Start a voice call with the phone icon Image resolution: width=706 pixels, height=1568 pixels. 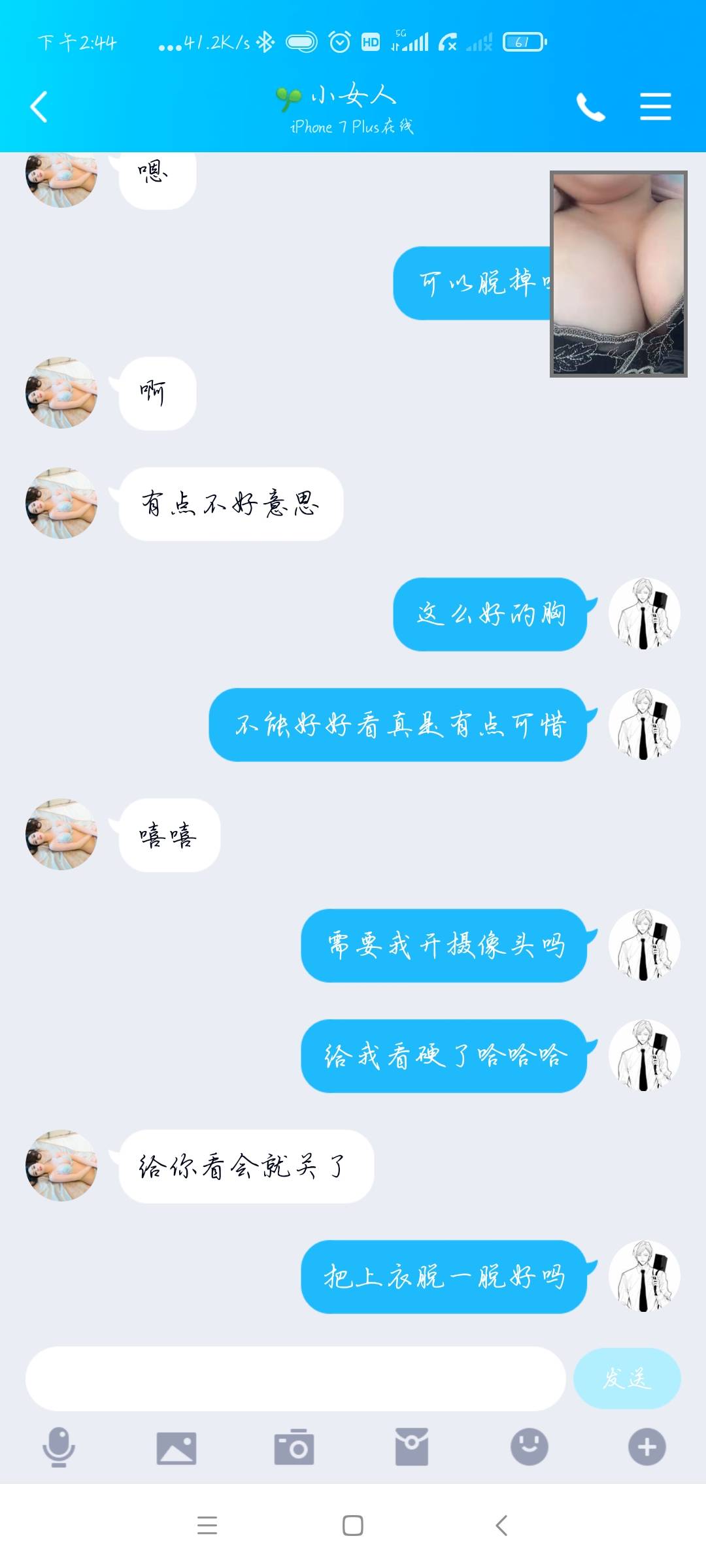tap(590, 107)
